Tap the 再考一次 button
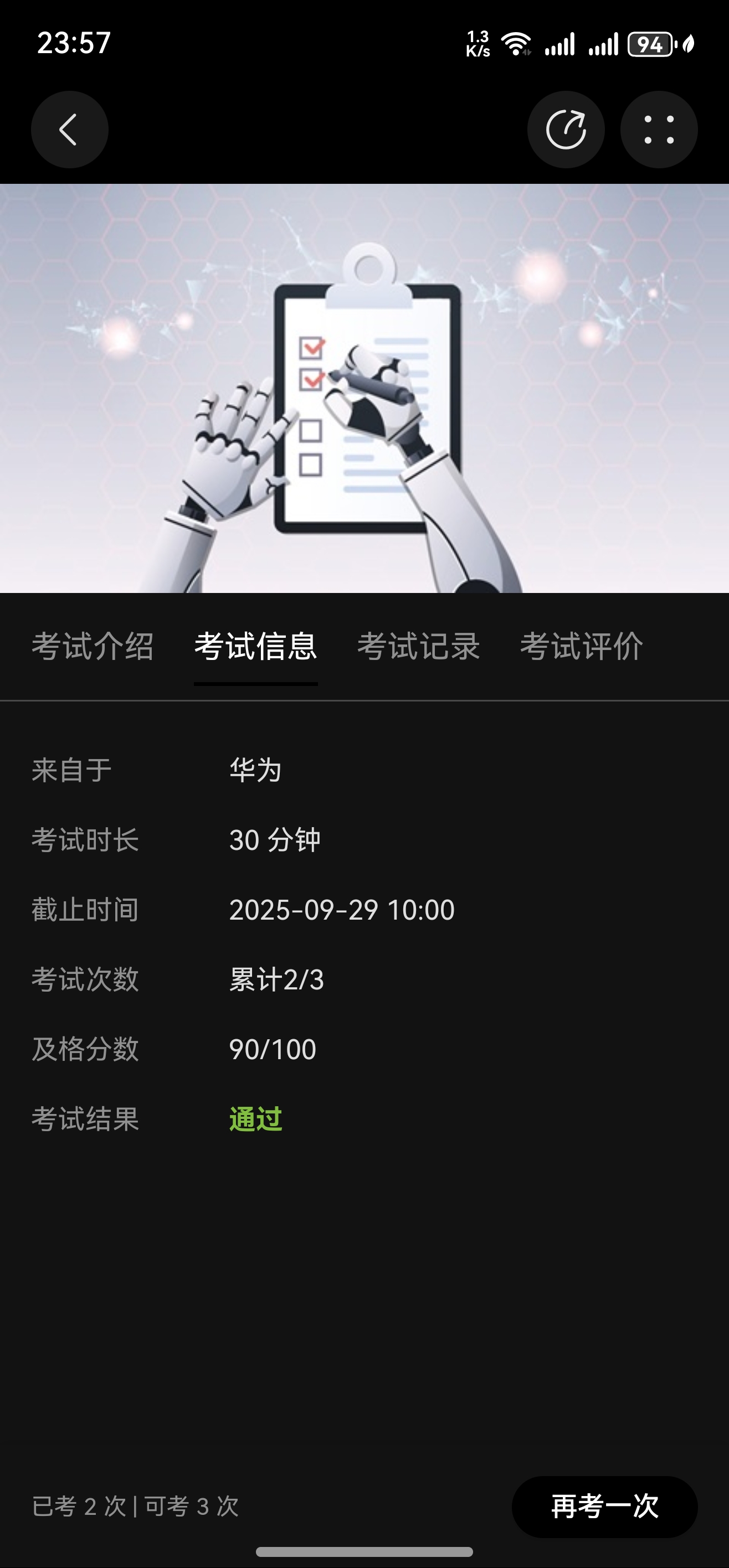Image resolution: width=729 pixels, height=1568 pixels. [x=604, y=1507]
